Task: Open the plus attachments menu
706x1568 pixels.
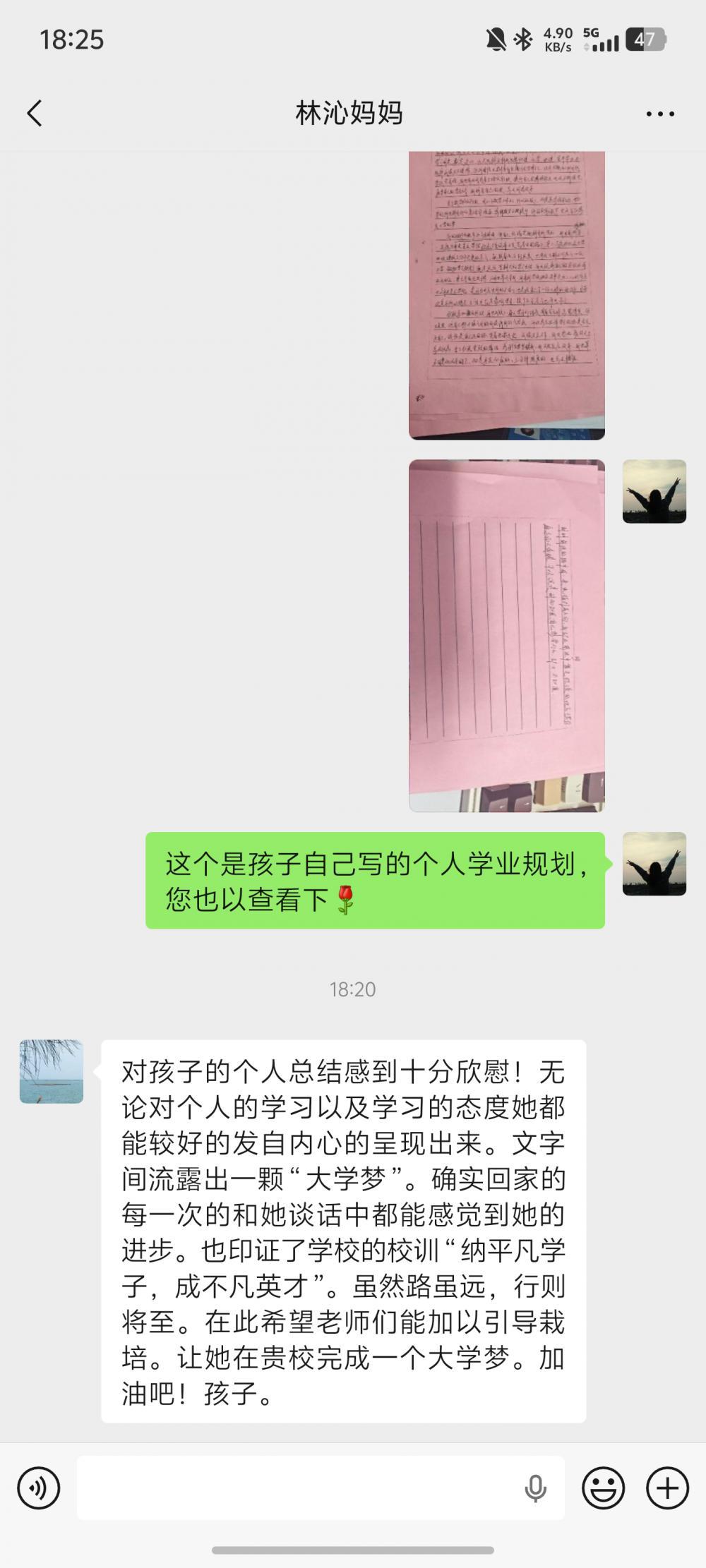Action: 667,1488
